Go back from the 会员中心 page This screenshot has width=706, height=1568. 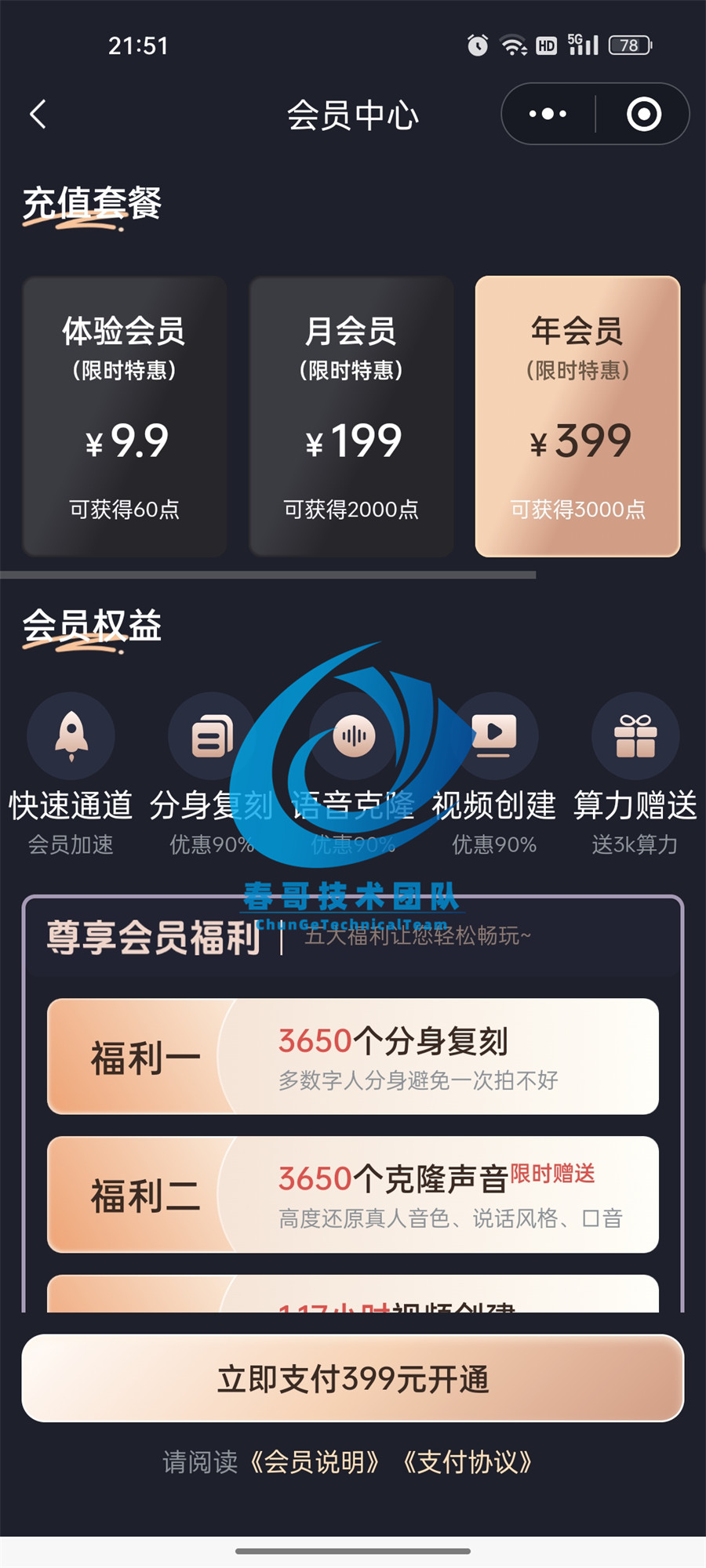click(38, 114)
